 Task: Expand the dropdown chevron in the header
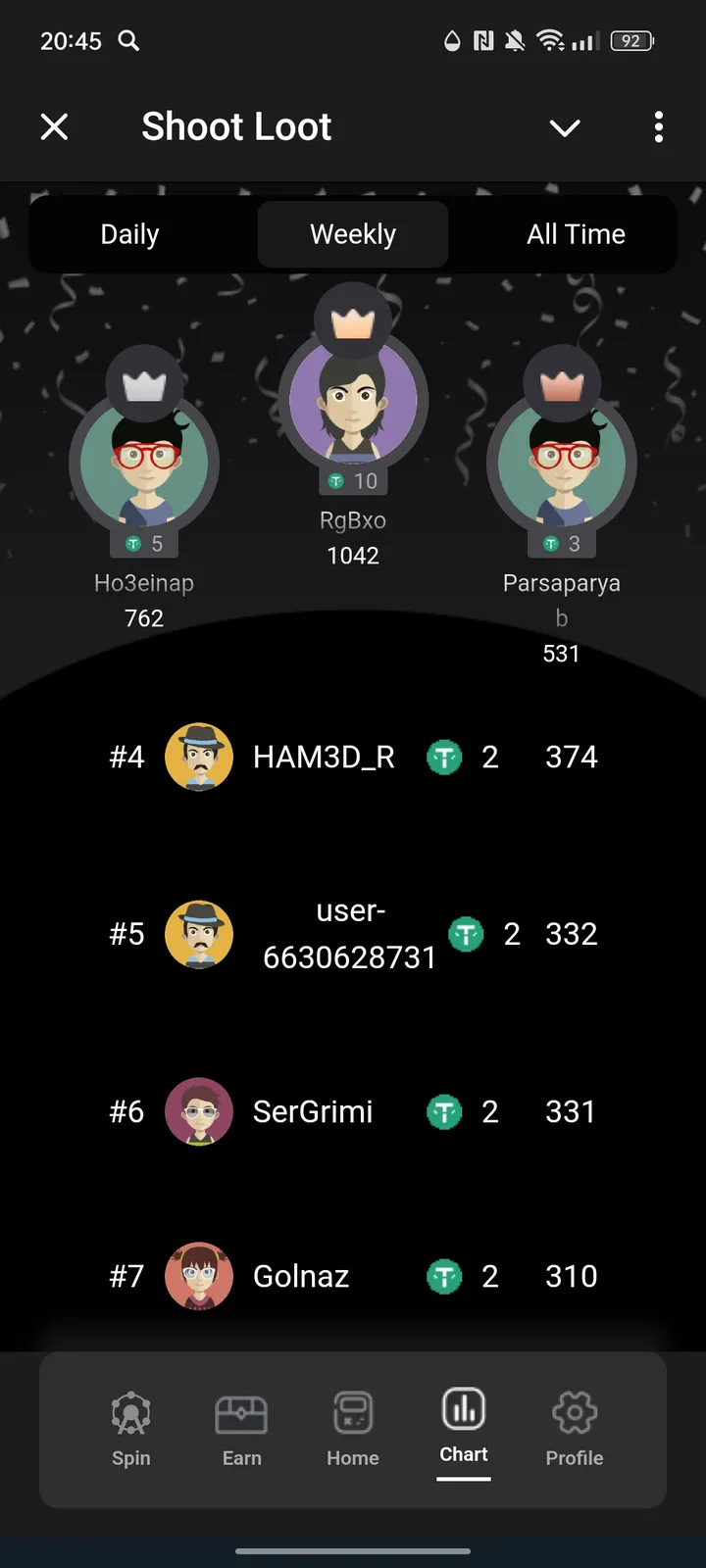[x=565, y=127]
